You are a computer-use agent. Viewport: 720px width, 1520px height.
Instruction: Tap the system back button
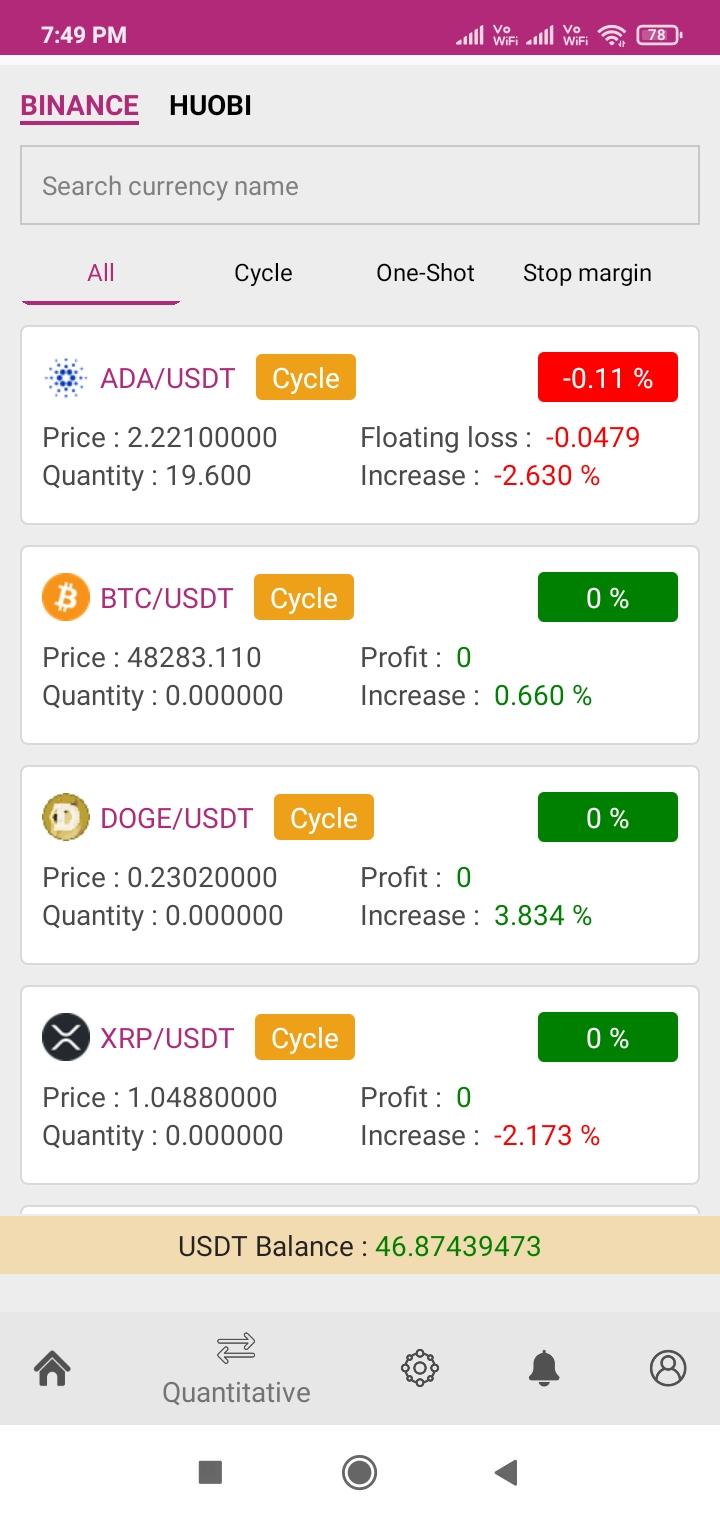(506, 1472)
